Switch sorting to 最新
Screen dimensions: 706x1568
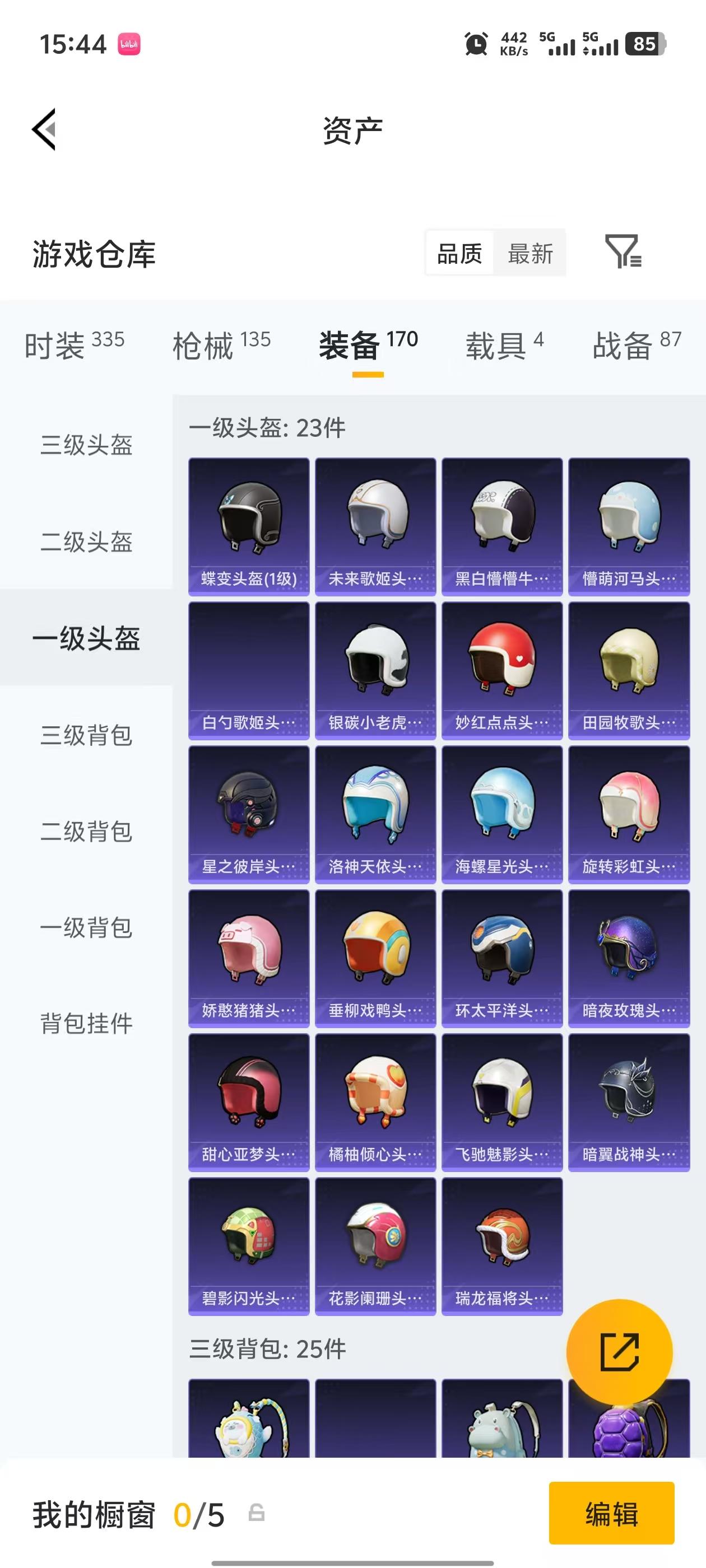530,253
